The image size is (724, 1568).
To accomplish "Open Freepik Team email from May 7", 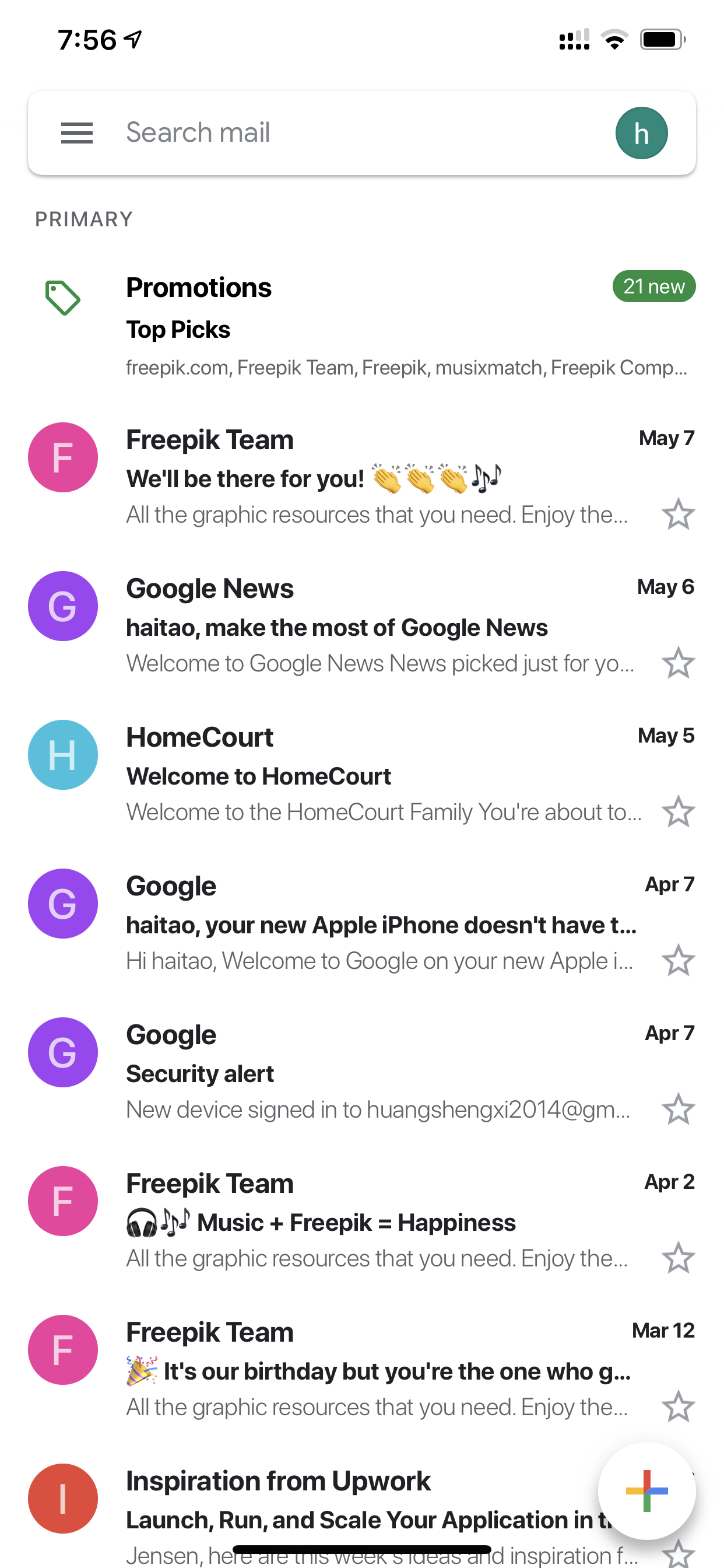I will point(361,476).
